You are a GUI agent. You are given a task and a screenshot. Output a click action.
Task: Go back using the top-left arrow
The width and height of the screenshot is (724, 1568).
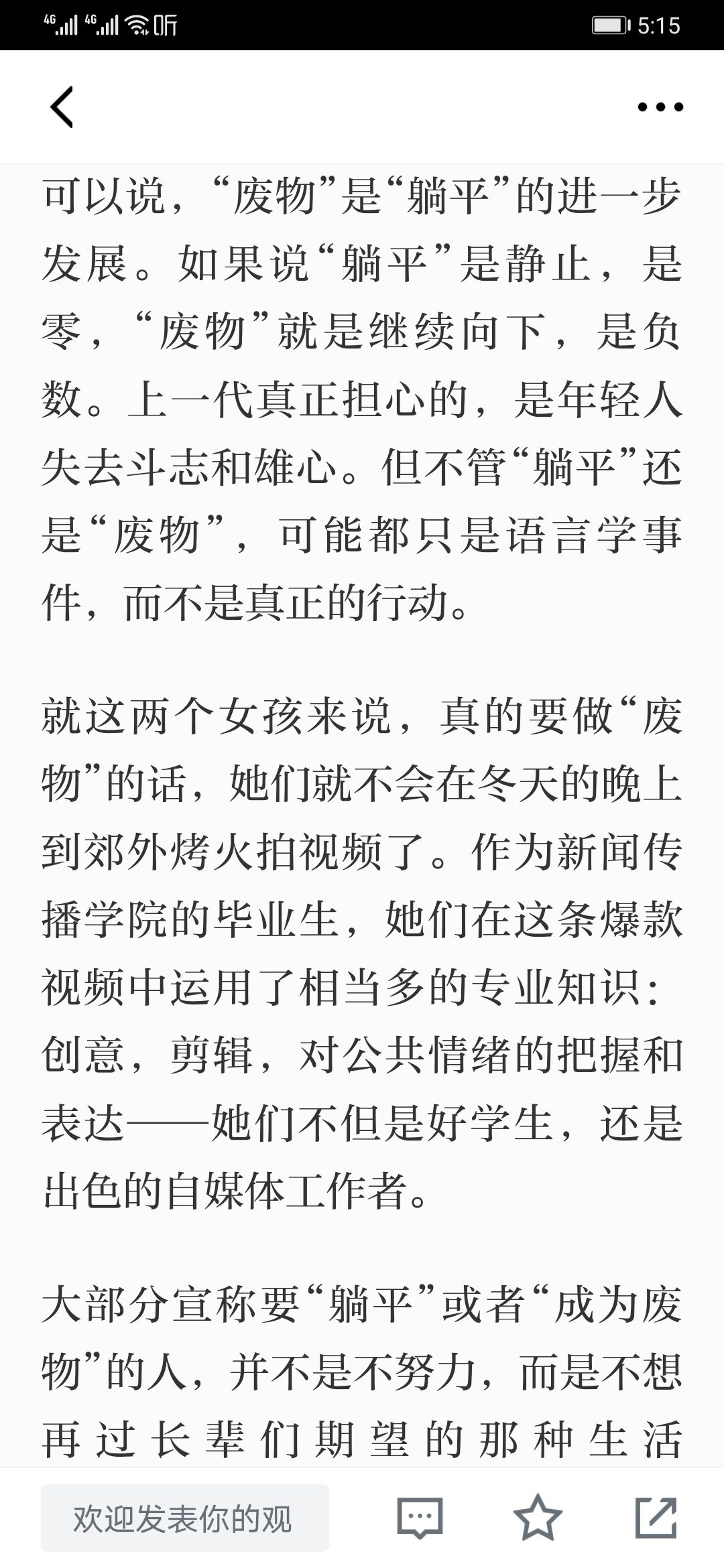[x=62, y=107]
